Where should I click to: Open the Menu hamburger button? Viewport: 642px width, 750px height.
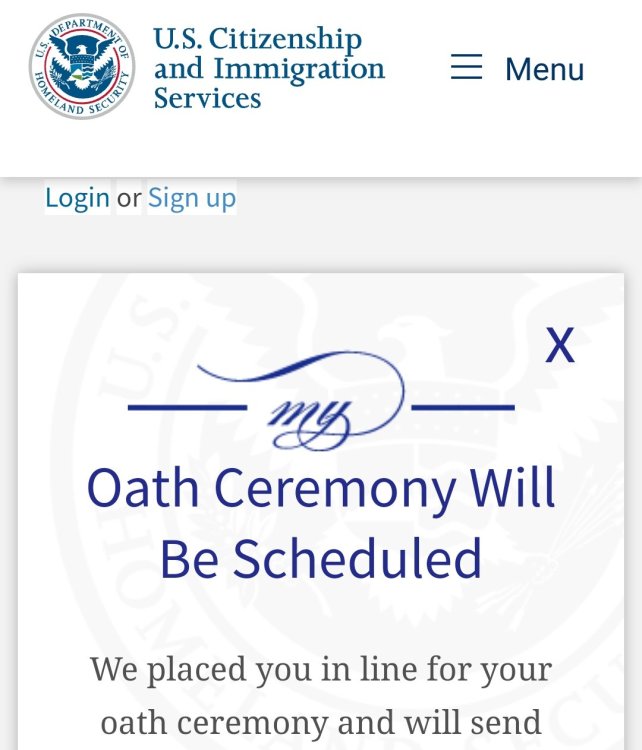516,69
